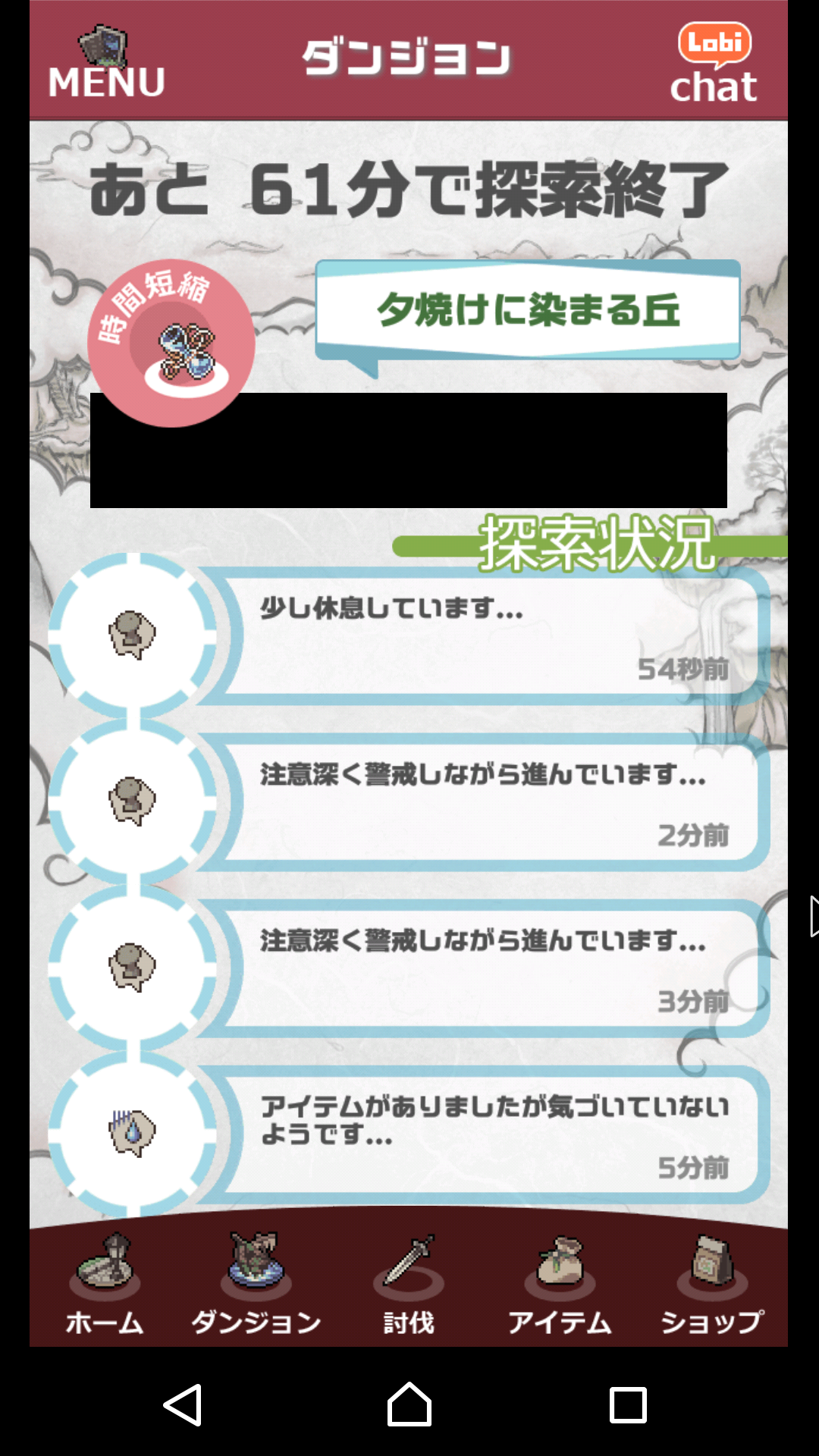The height and width of the screenshot is (1456, 819).
Task: Open the 討伐 tab
Action: [409, 1285]
